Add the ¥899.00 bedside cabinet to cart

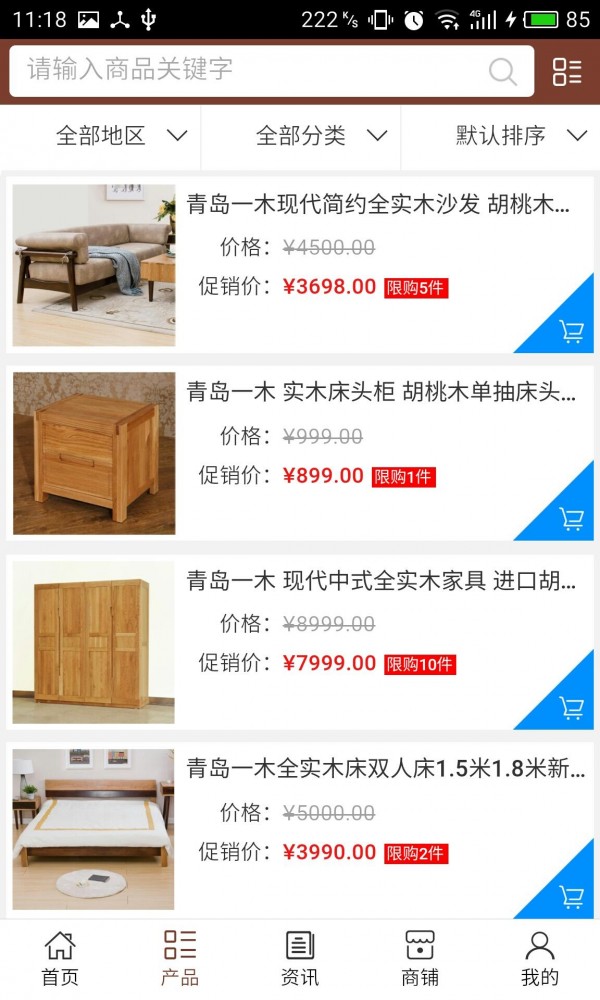571,519
